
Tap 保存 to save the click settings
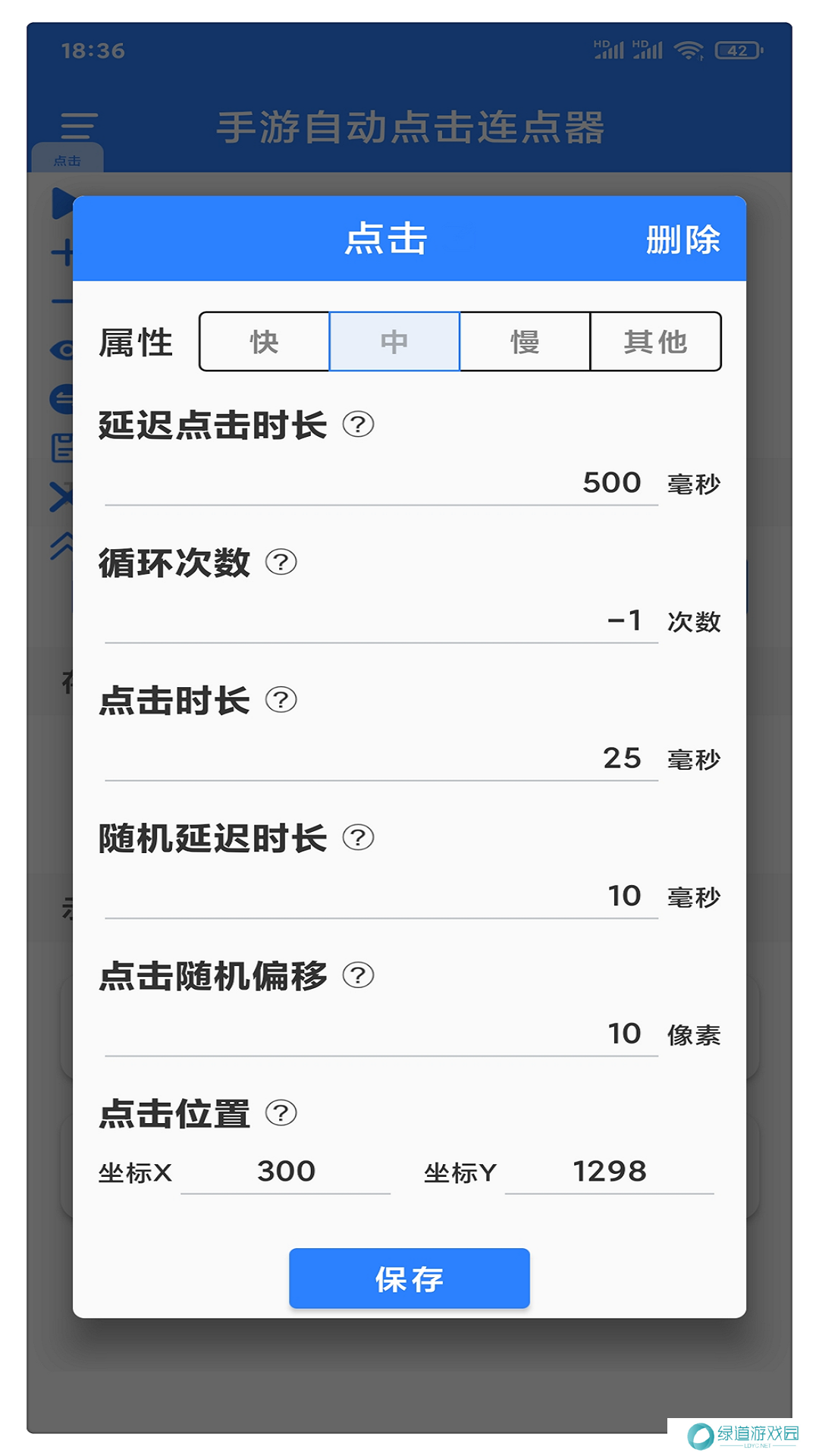pos(409,1279)
